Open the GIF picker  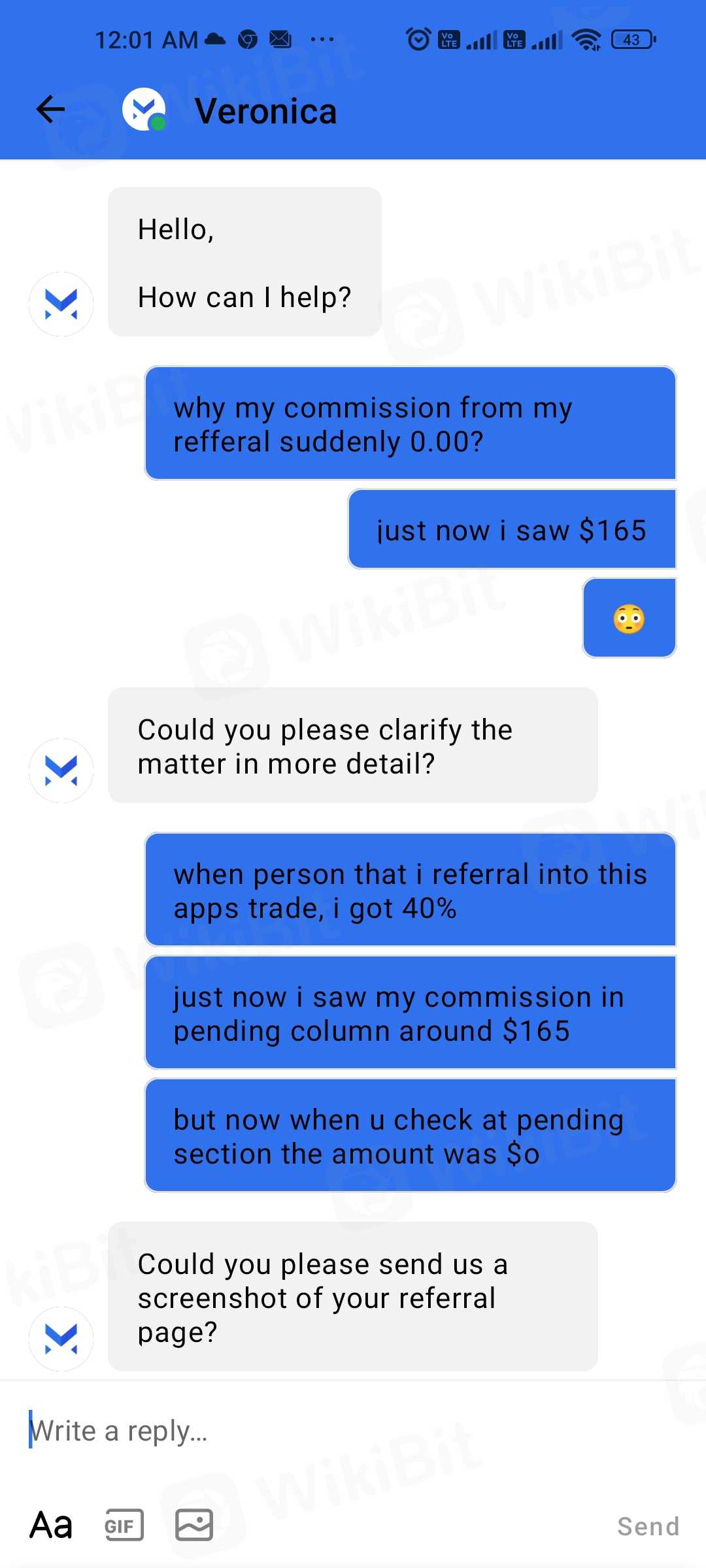pyautogui.click(x=124, y=1526)
